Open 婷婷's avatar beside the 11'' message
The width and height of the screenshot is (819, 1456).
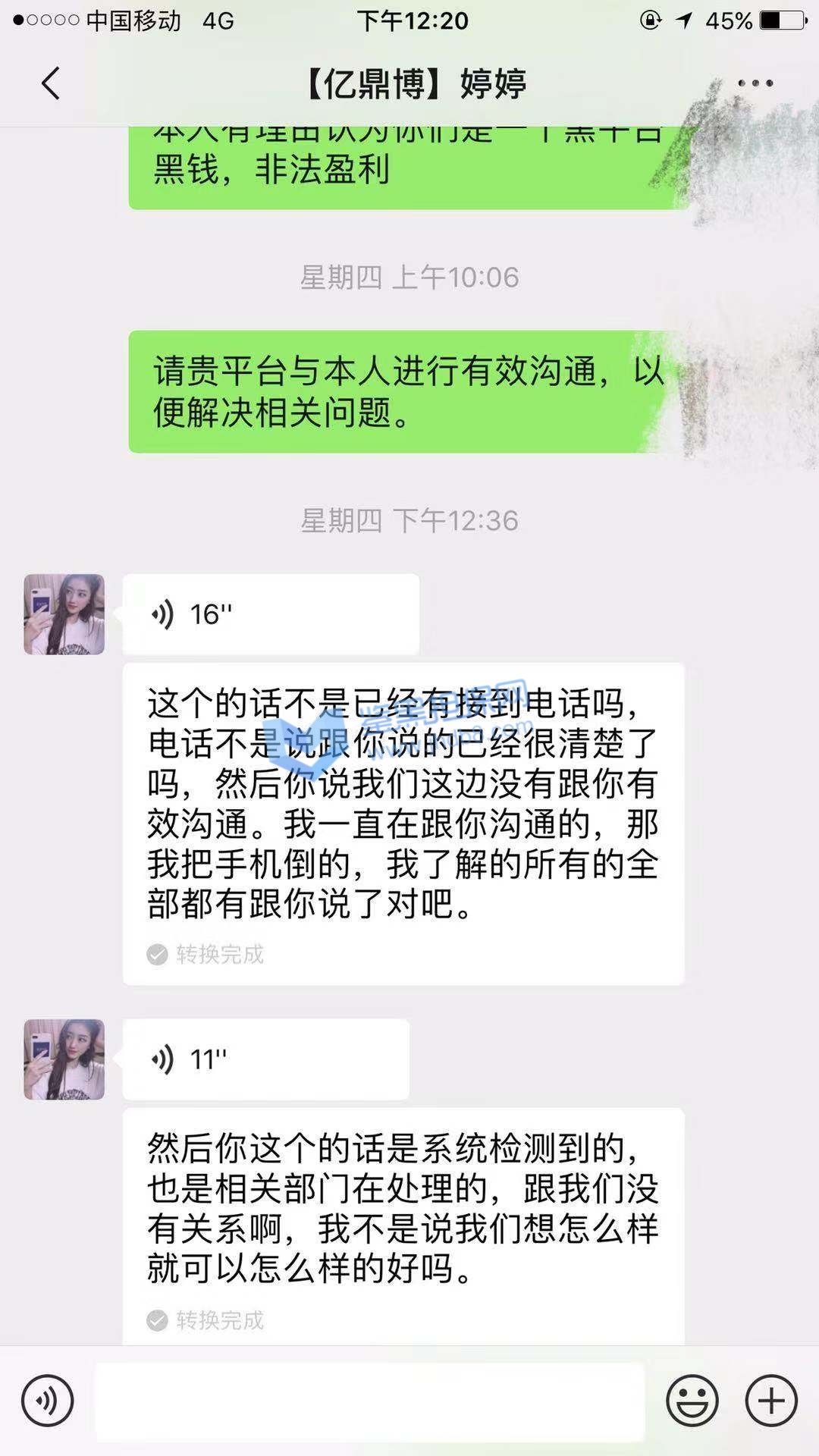[x=64, y=1059]
